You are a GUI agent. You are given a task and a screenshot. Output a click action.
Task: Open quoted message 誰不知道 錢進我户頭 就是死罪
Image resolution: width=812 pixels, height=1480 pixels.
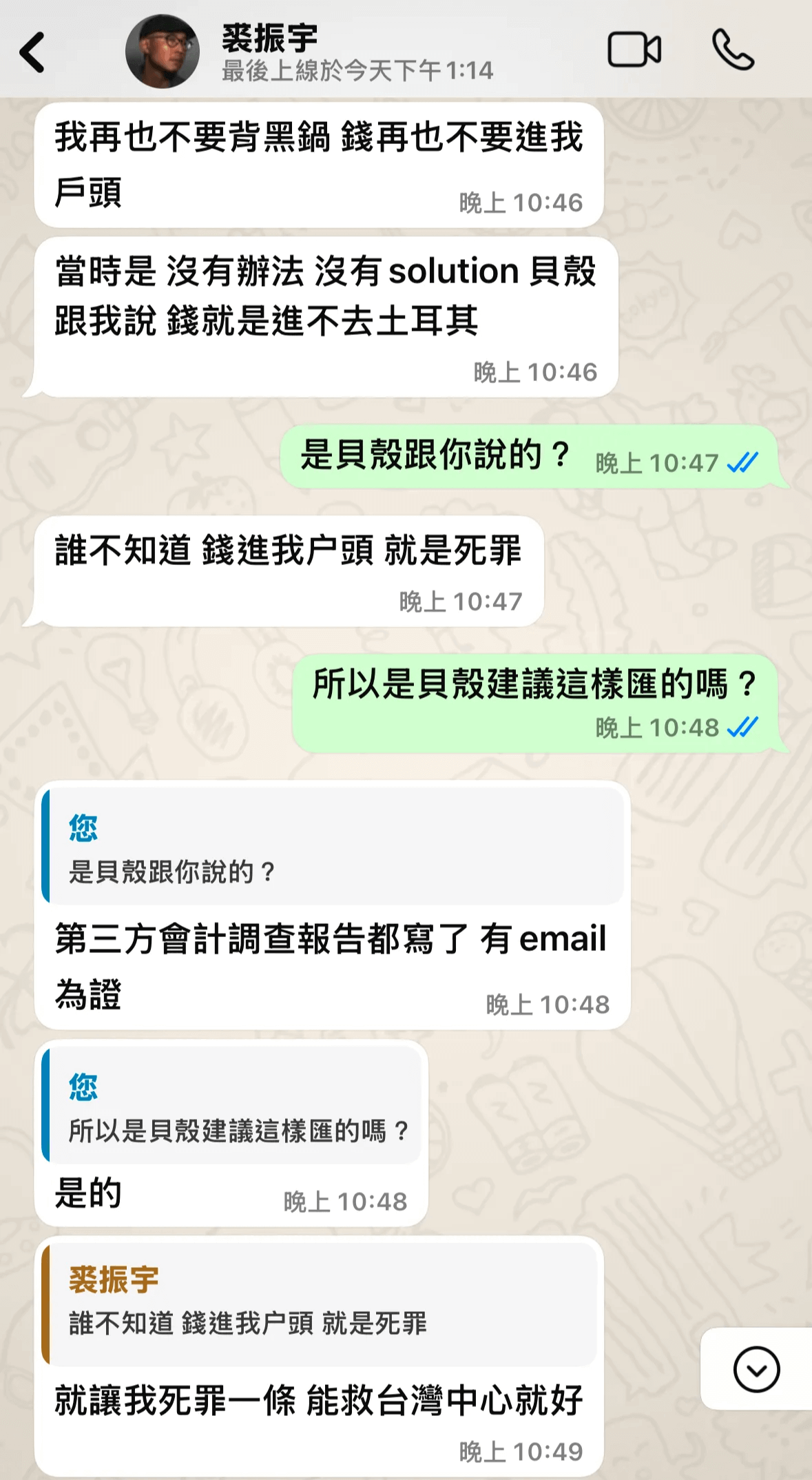pos(320,1304)
